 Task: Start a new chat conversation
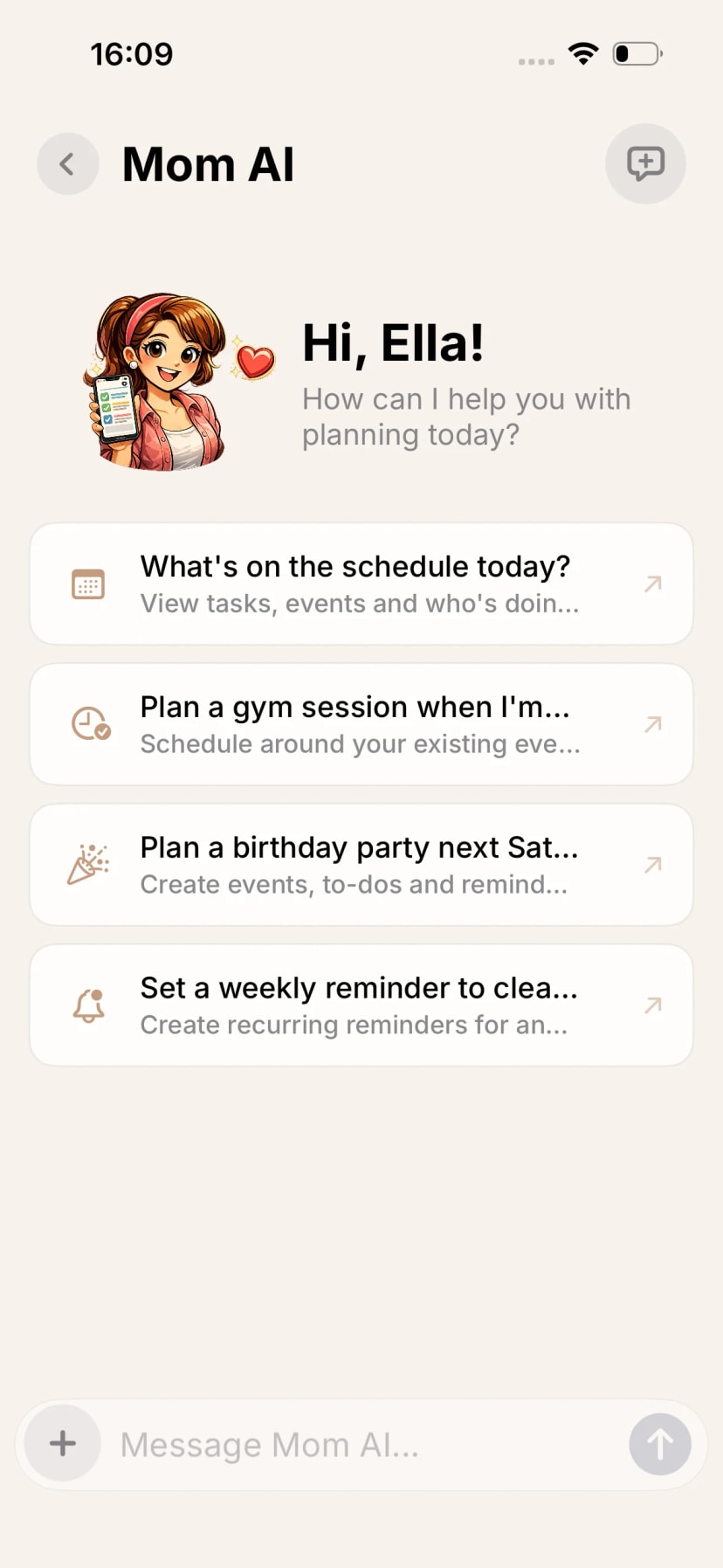coord(645,164)
